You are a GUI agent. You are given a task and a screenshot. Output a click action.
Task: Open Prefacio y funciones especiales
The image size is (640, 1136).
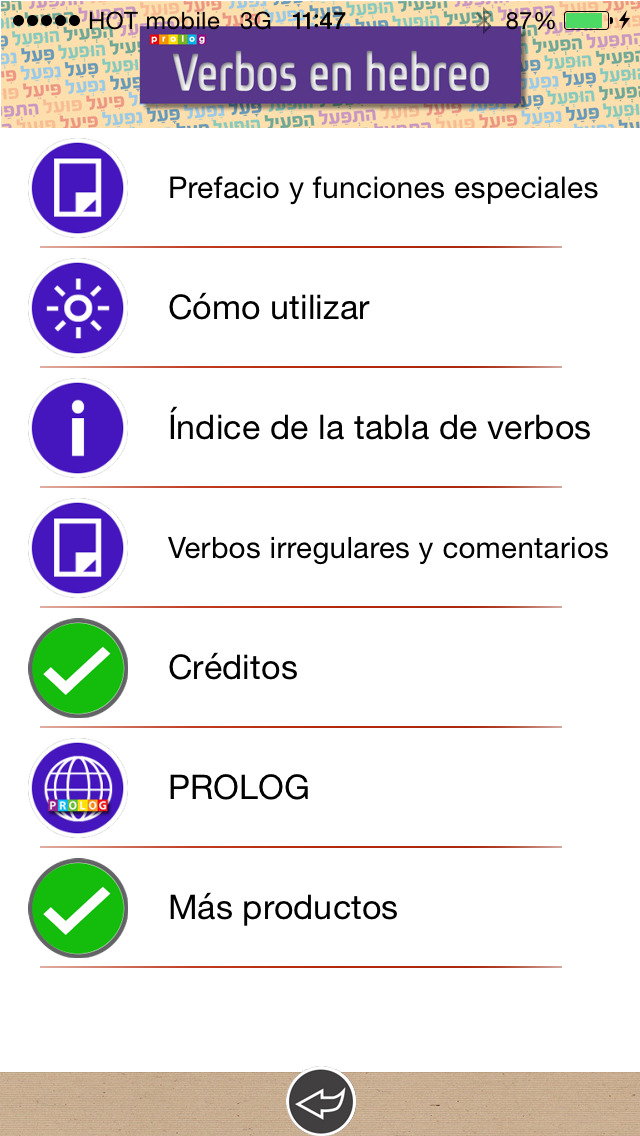(x=320, y=188)
